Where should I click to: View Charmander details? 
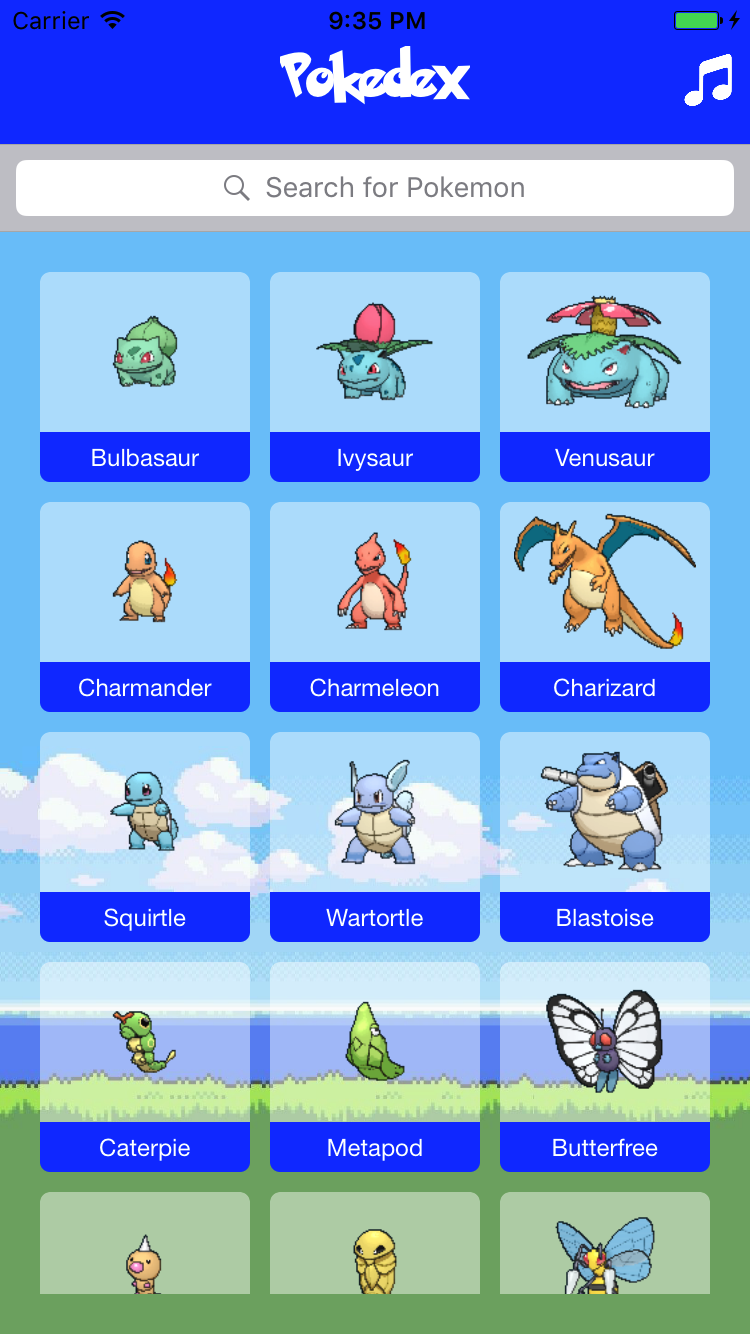[145, 606]
